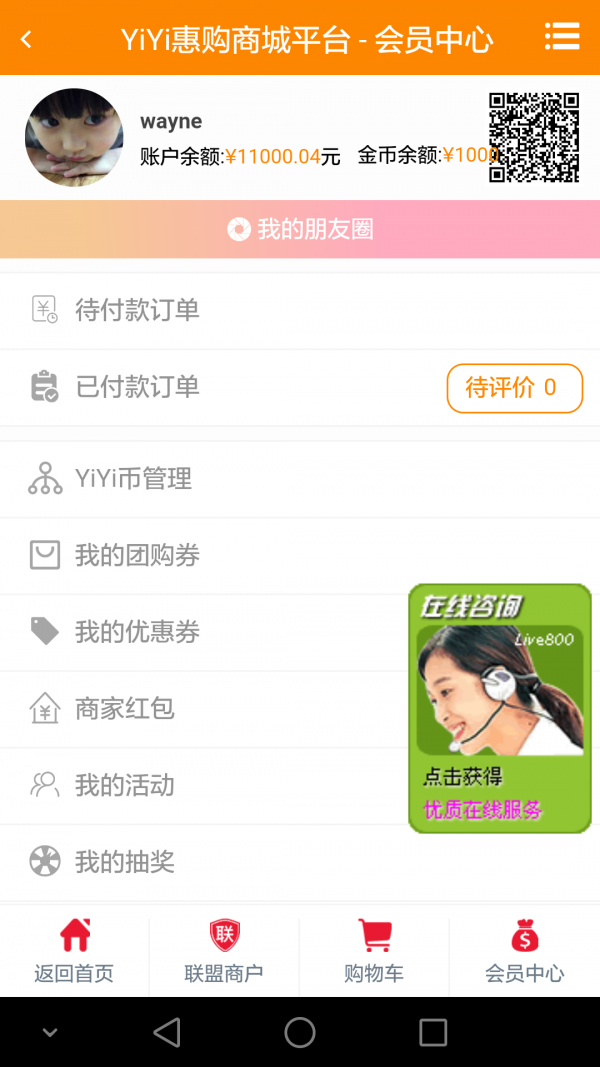600x1067 pixels.
Task: Open the 购物车 tab
Action: [374, 951]
